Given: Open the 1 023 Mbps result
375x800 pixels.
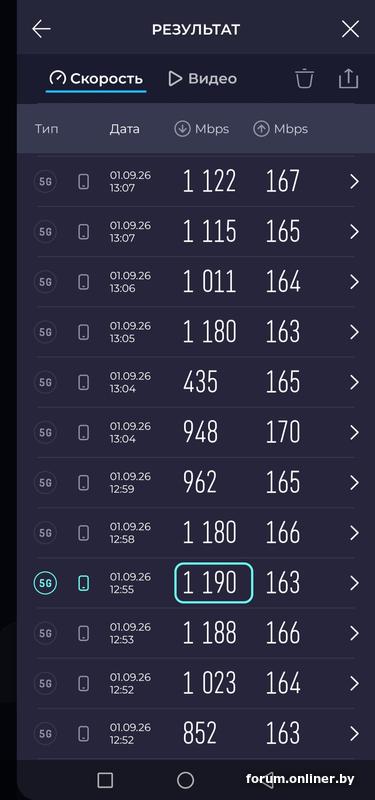Looking at the screenshot, I should [198, 683].
